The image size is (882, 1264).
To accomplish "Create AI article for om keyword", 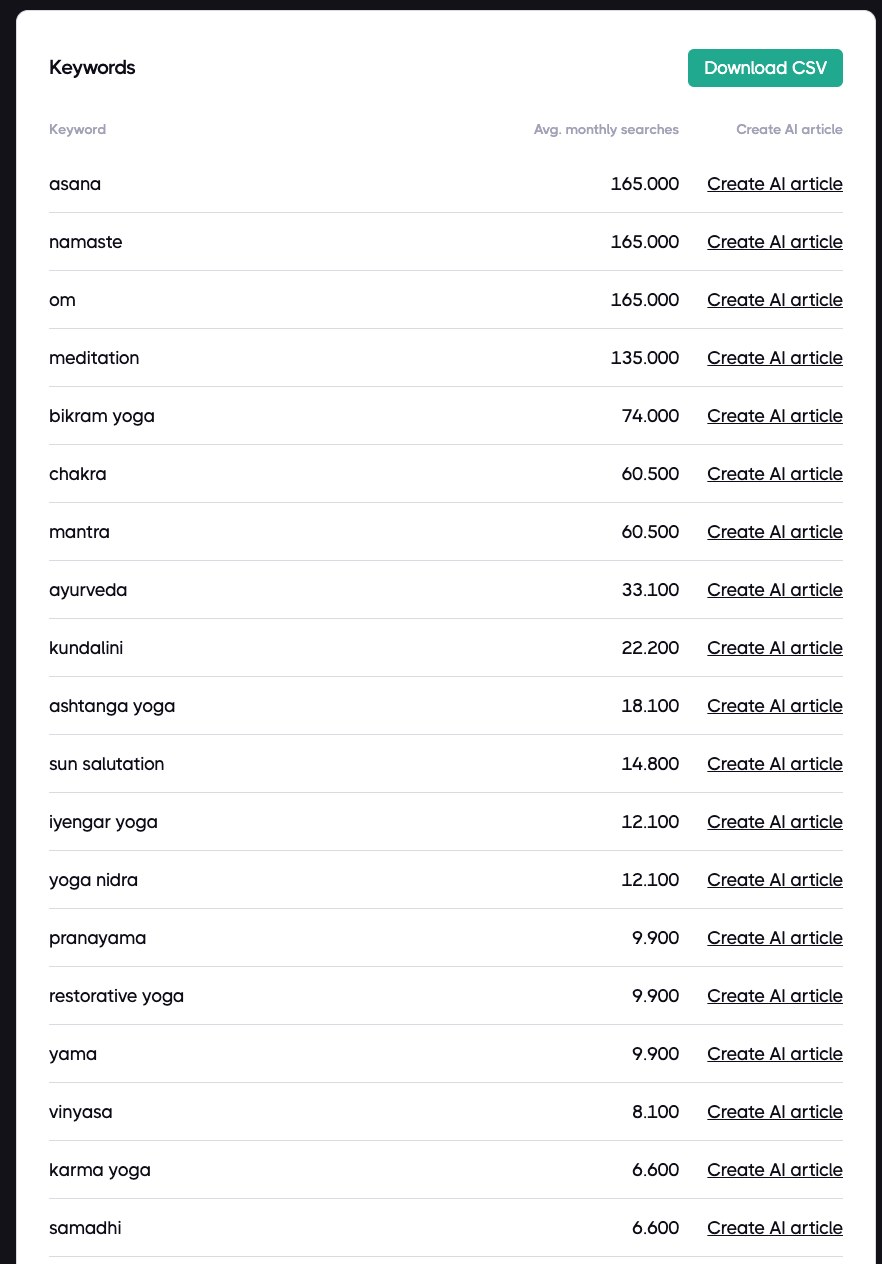I will coord(774,300).
